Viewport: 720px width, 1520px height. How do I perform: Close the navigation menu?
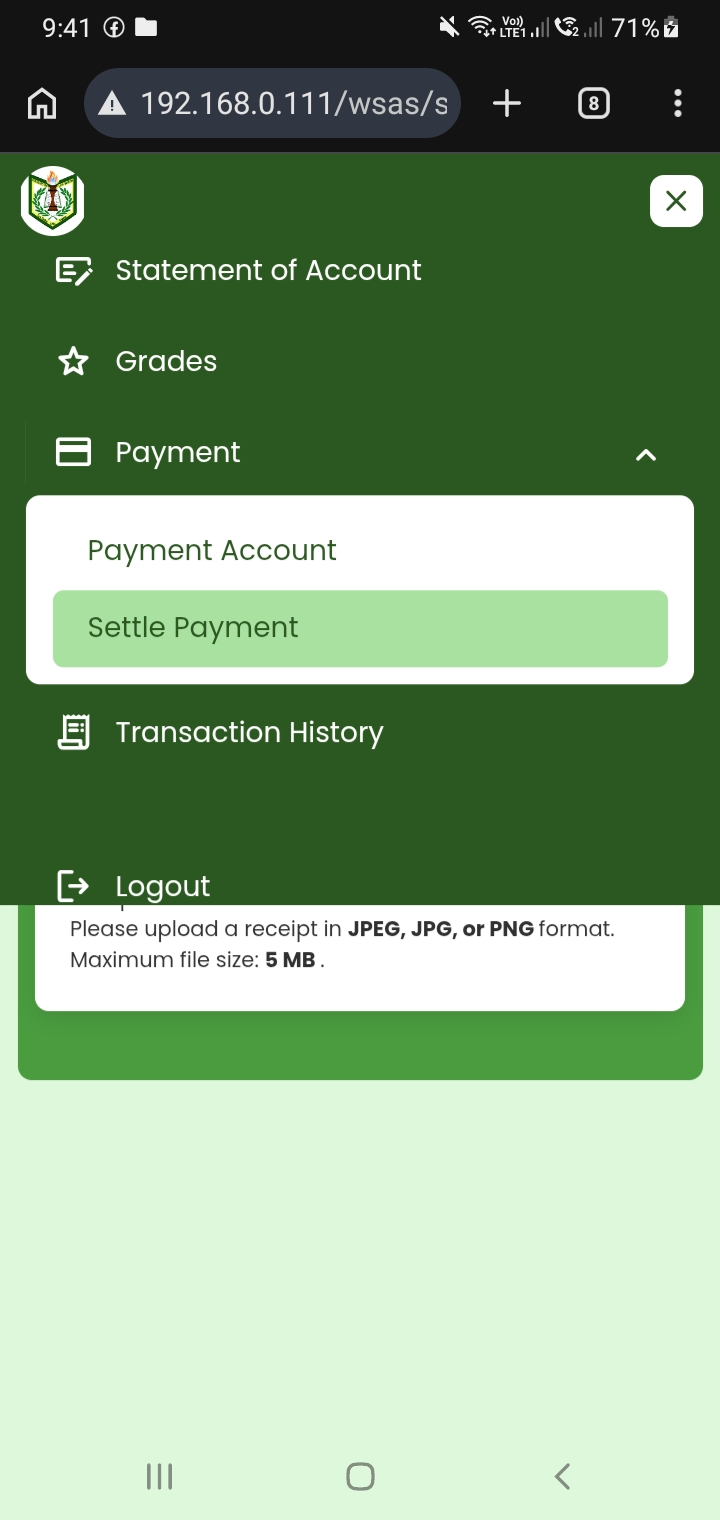tap(676, 201)
